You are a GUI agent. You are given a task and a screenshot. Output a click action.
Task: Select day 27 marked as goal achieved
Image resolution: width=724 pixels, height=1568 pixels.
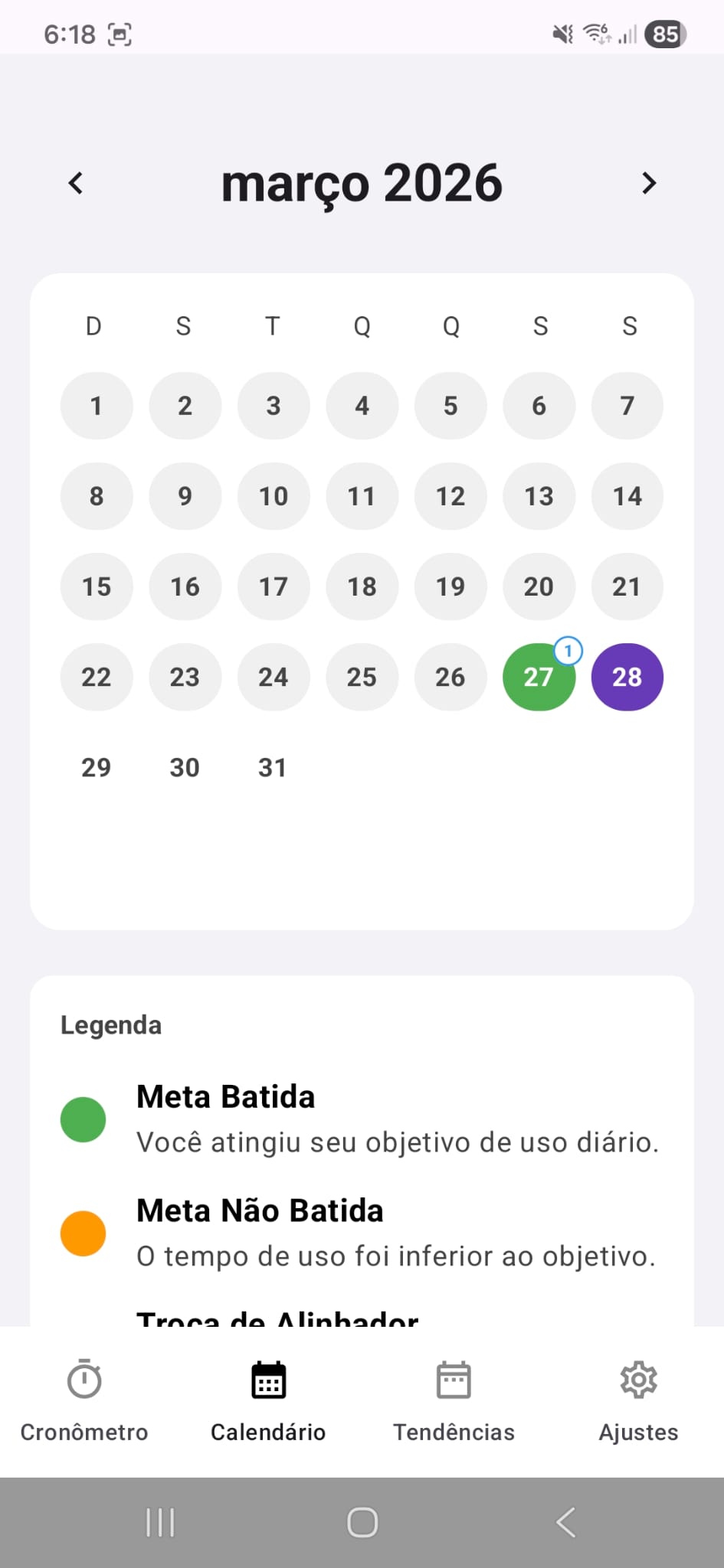pyautogui.click(x=539, y=677)
